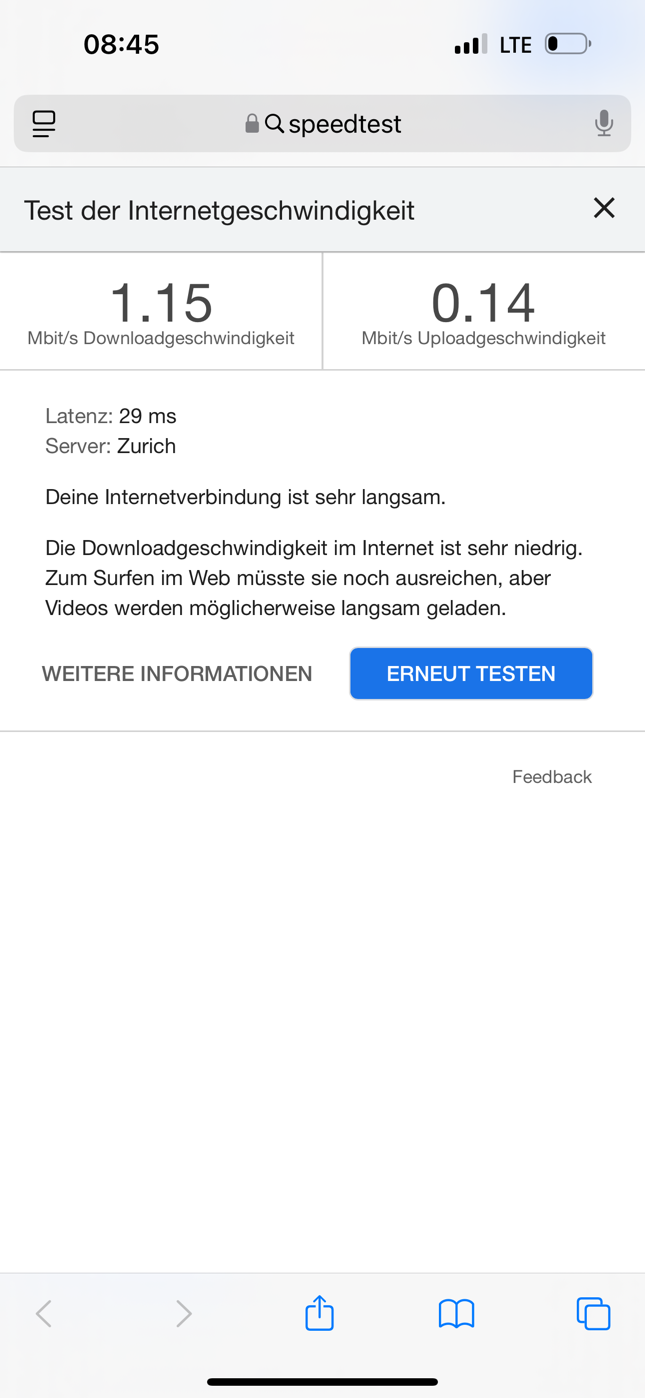Screen dimensions: 645x1398
Task: Open the page settings reader menu
Action: 44,124
